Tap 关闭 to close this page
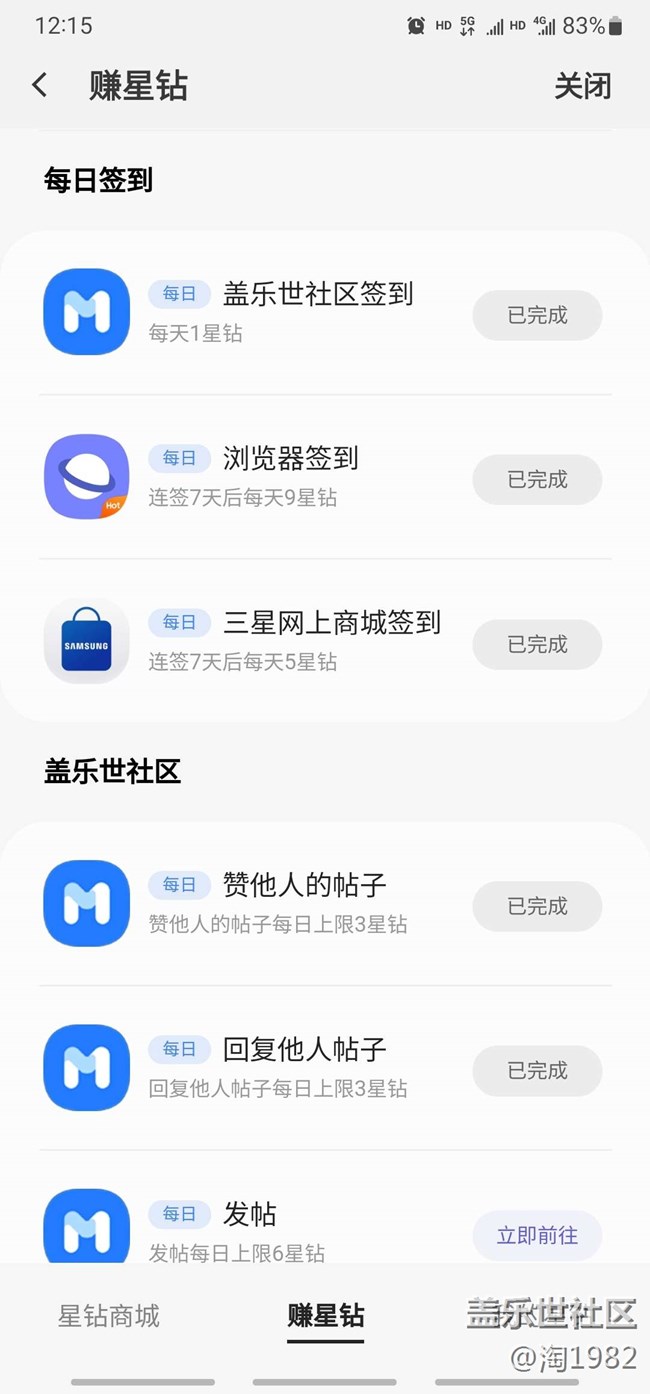The width and height of the screenshot is (650, 1394). point(582,86)
